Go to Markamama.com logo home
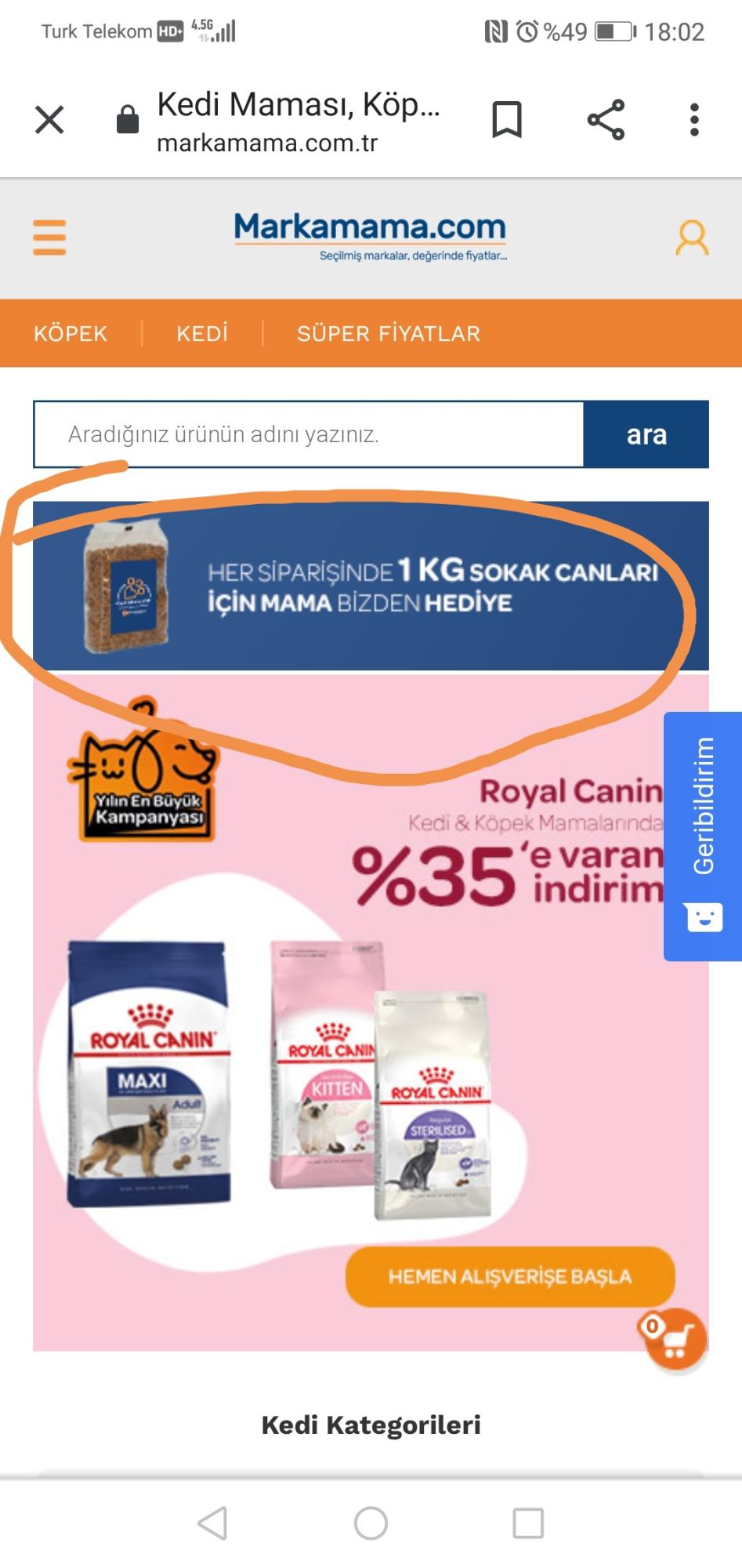The image size is (742, 1568). tap(370, 236)
